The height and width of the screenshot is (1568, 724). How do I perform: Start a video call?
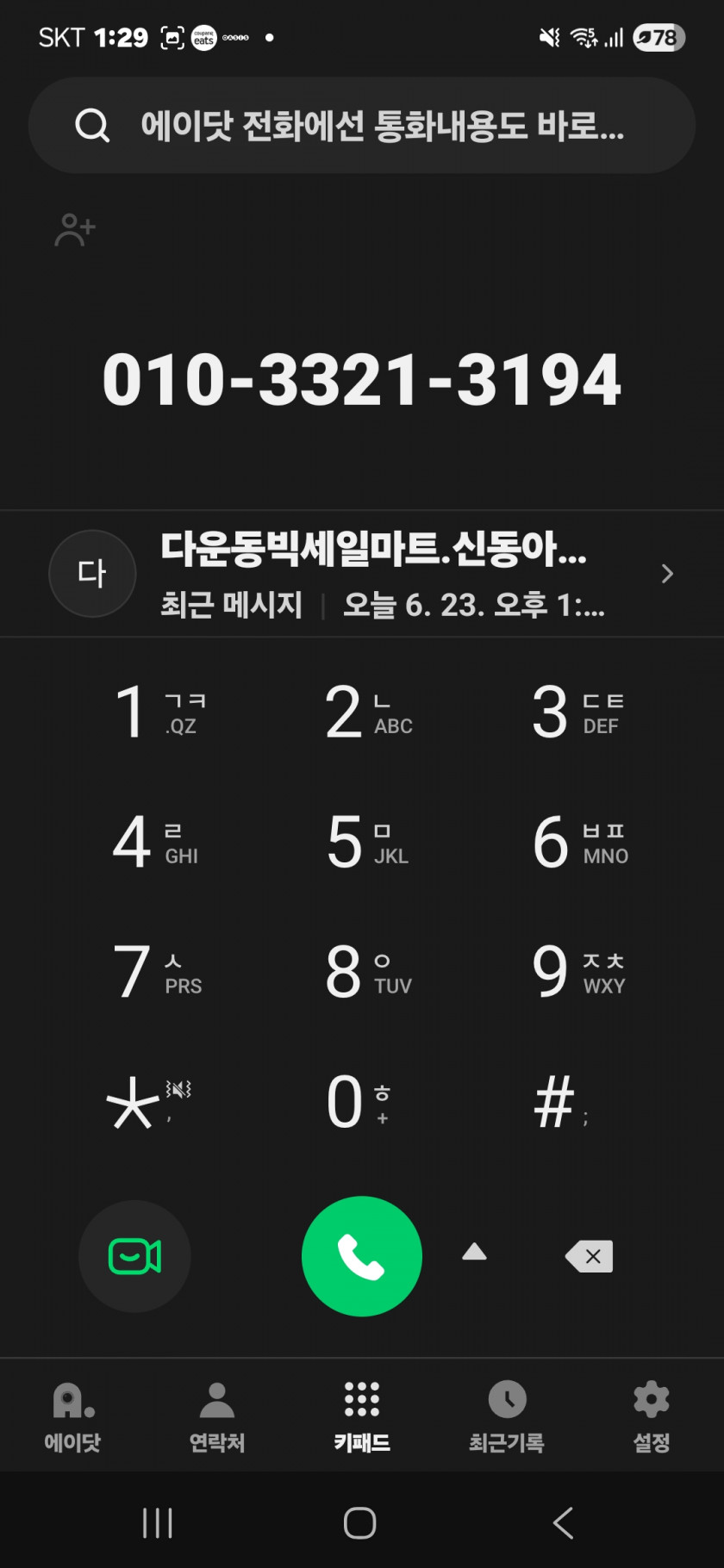click(134, 1256)
